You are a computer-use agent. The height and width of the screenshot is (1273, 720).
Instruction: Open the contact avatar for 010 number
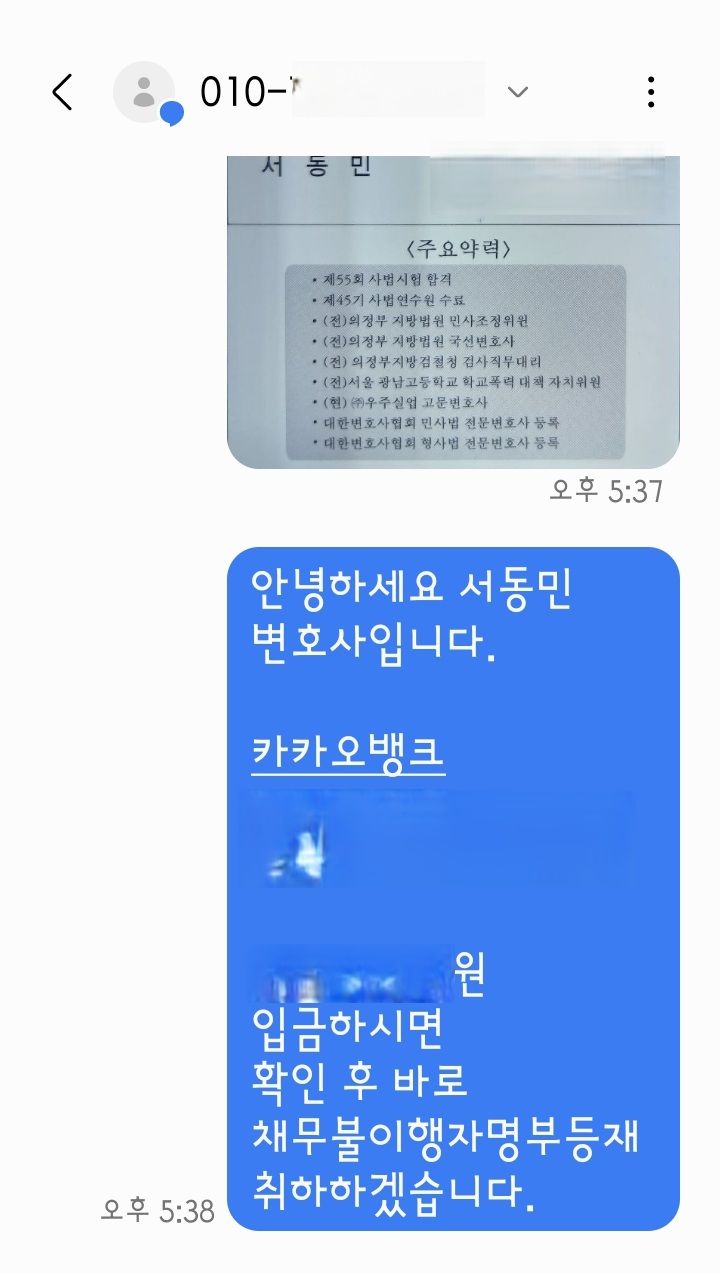point(143,92)
